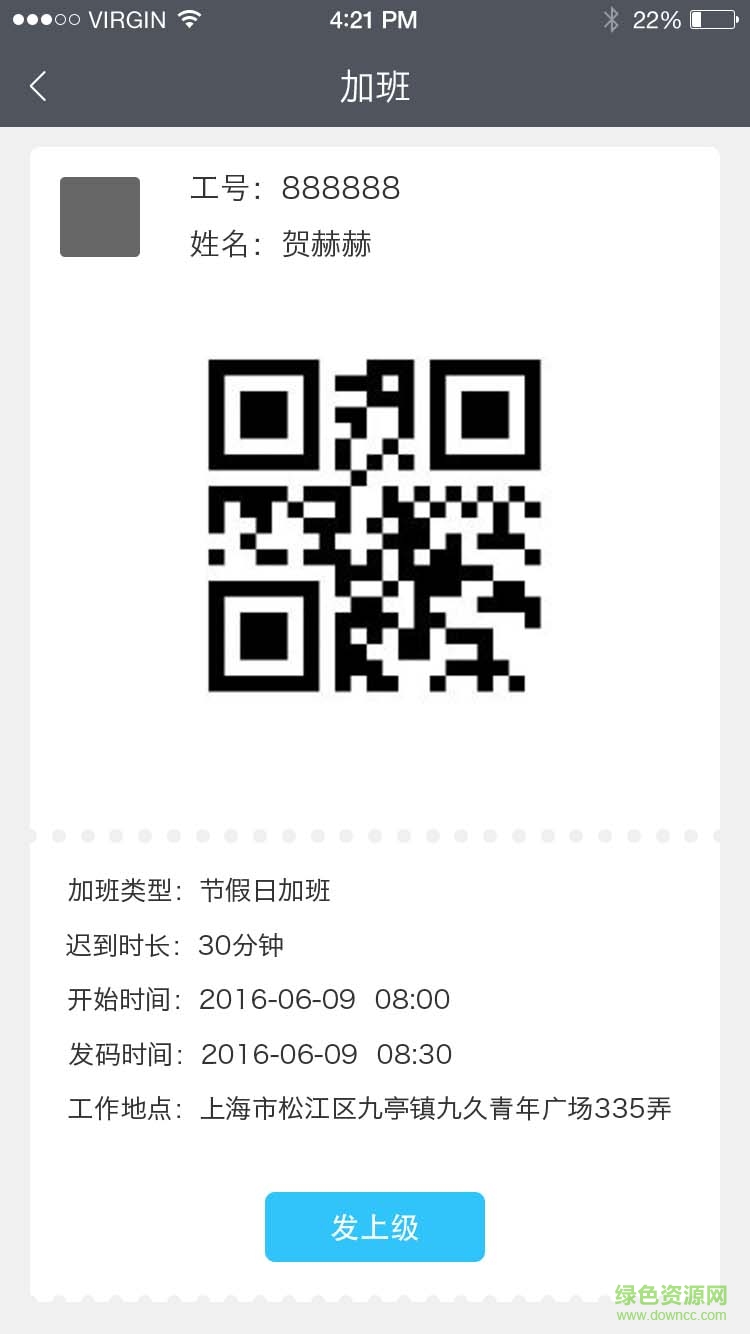Tap the 工作地点 Shanghai work address text
The width and height of the screenshot is (750, 1334).
click(x=370, y=1108)
